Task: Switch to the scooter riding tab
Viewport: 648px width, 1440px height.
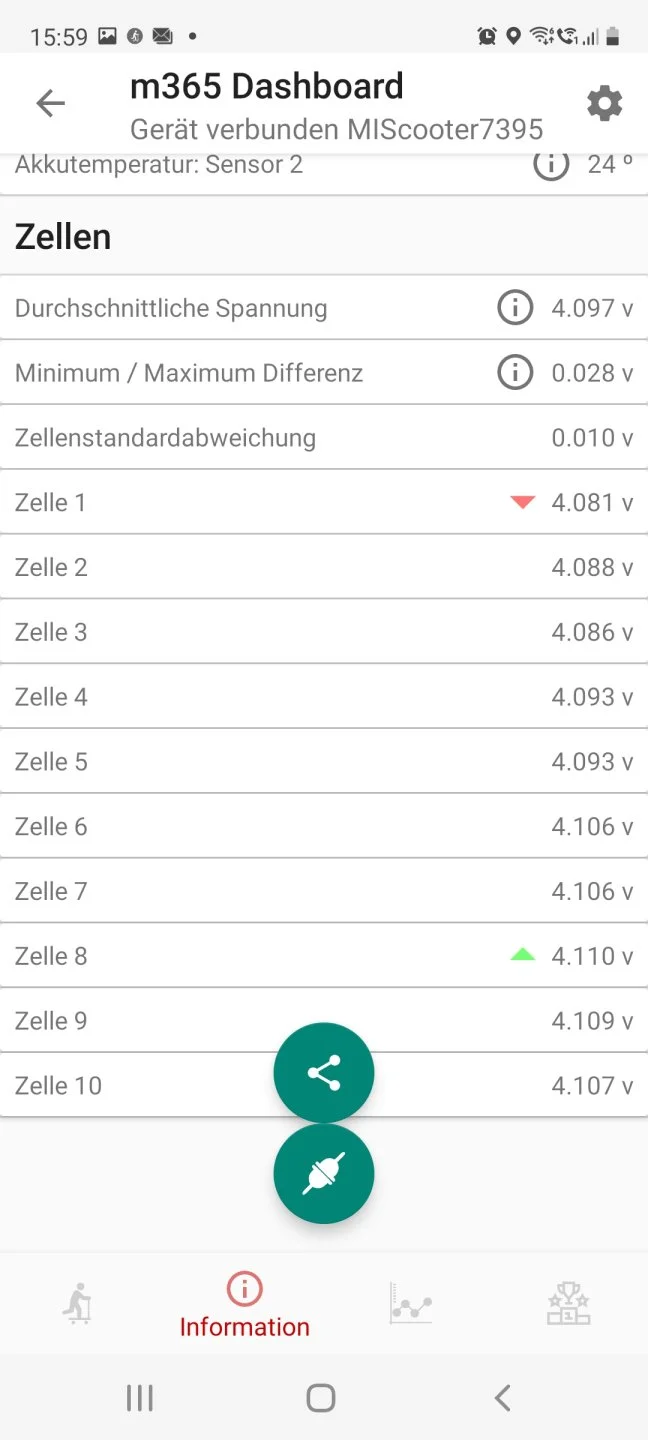Action: (x=78, y=1305)
